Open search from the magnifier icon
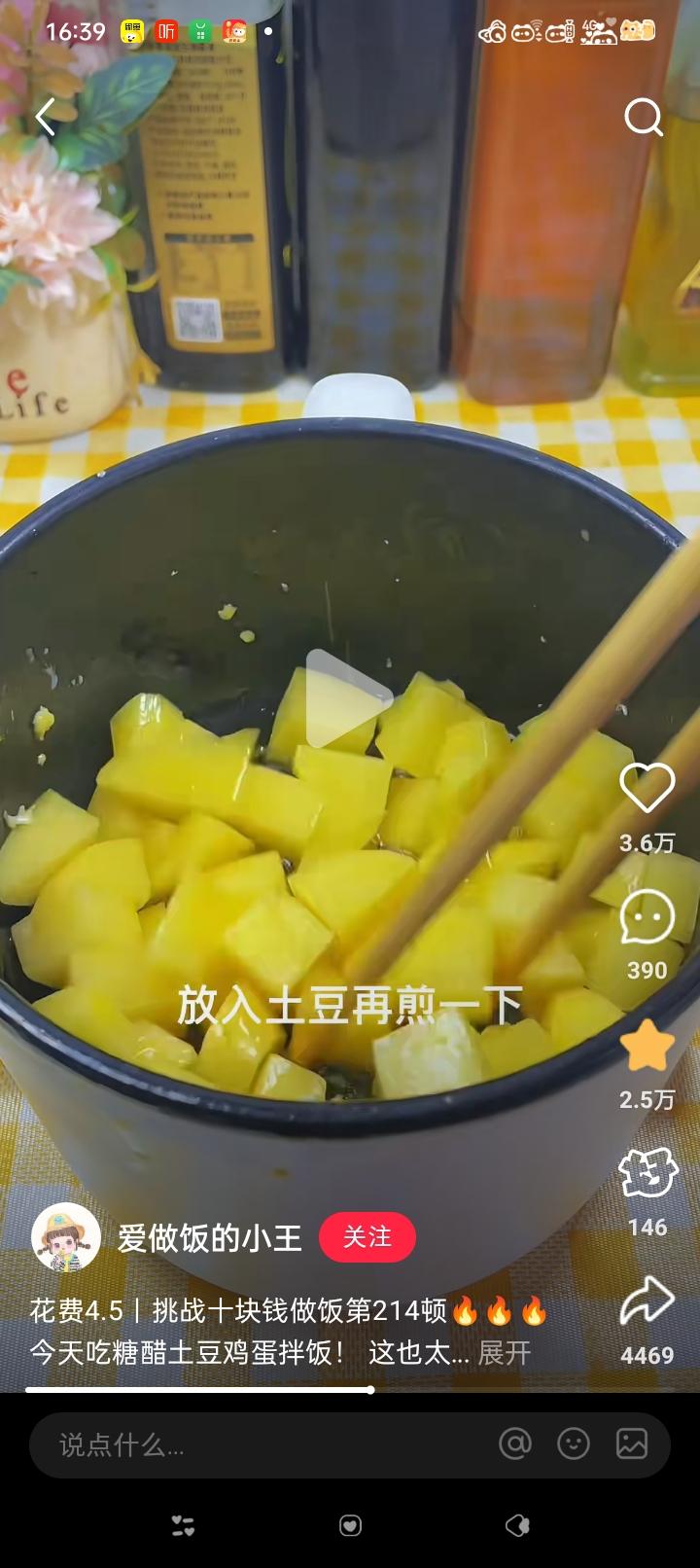 (643, 118)
